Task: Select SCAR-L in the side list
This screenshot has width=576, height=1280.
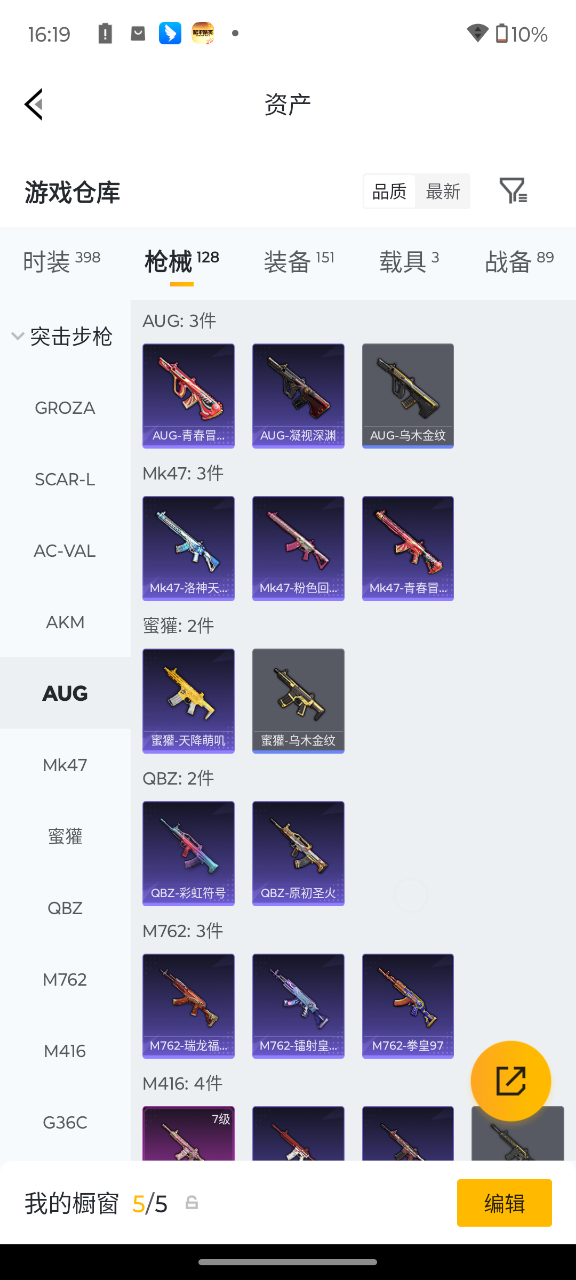Action: [65, 479]
